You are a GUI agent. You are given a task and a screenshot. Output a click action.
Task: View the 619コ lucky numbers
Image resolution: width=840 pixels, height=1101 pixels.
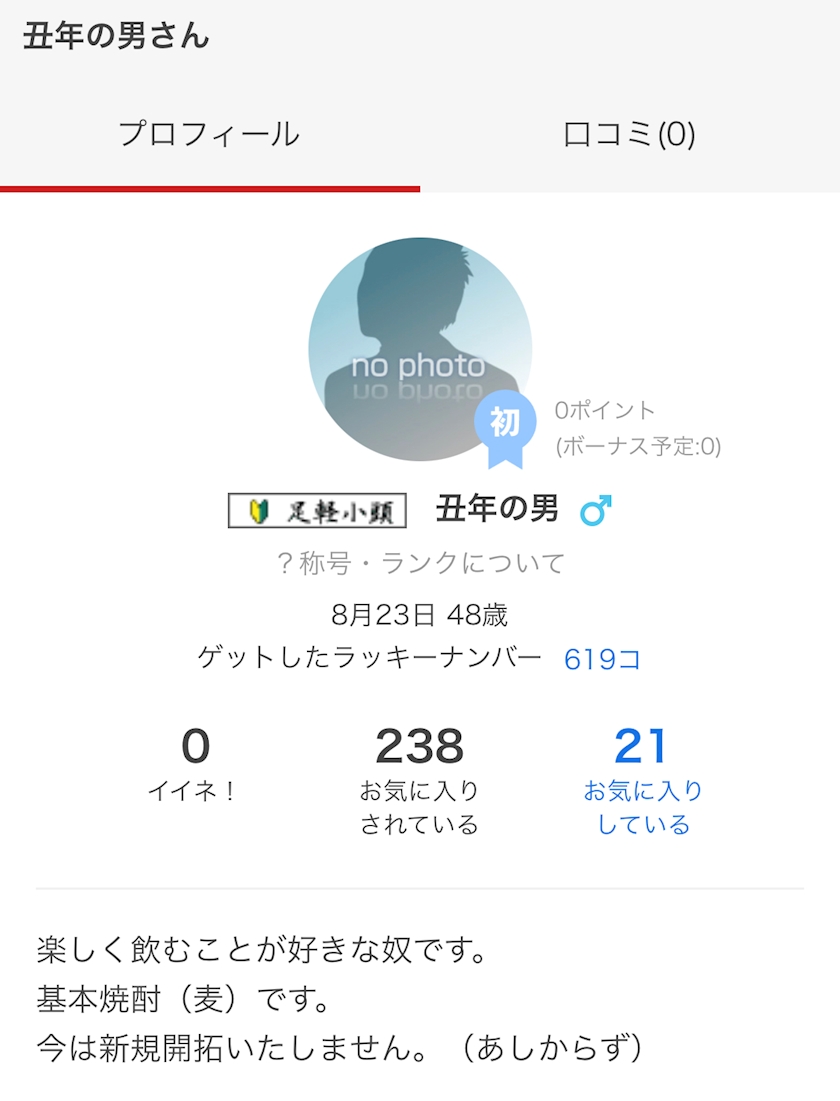pos(602,659)
